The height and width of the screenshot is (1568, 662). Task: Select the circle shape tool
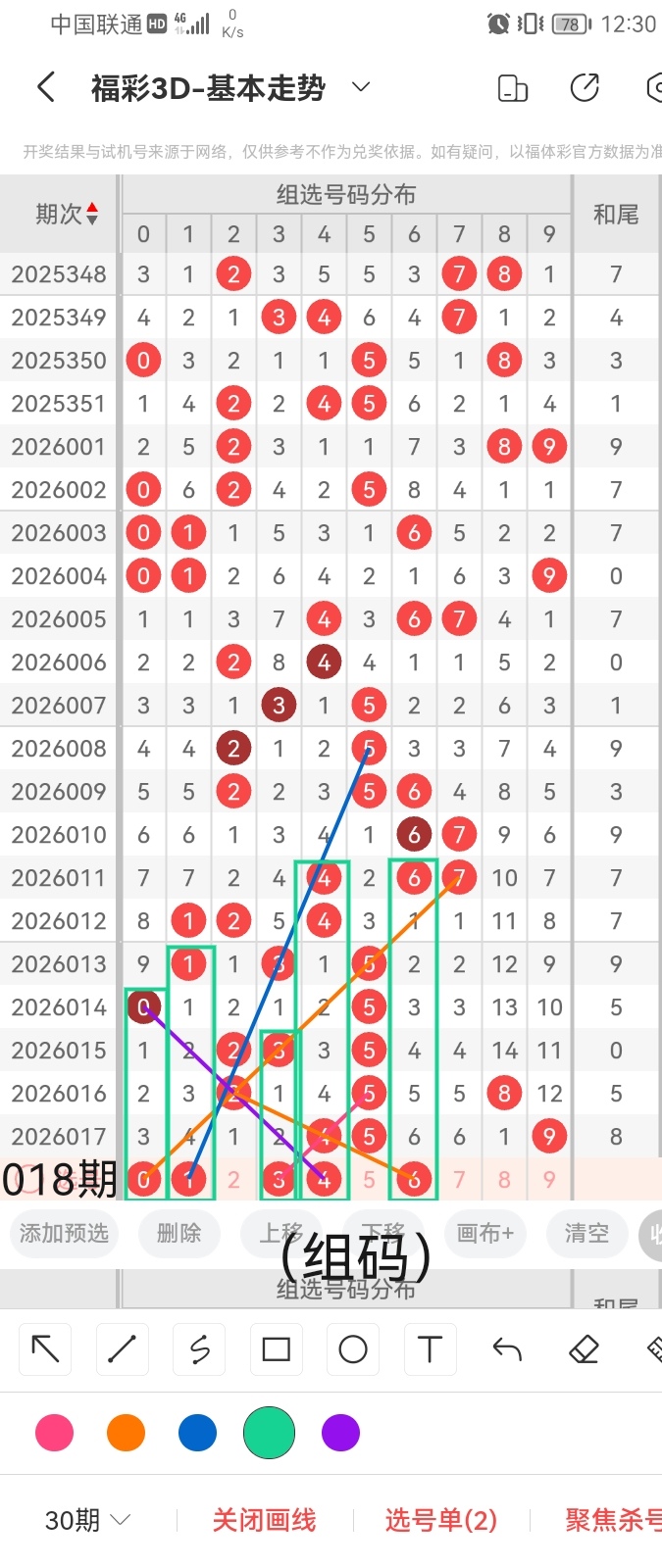coord(353,1349)
